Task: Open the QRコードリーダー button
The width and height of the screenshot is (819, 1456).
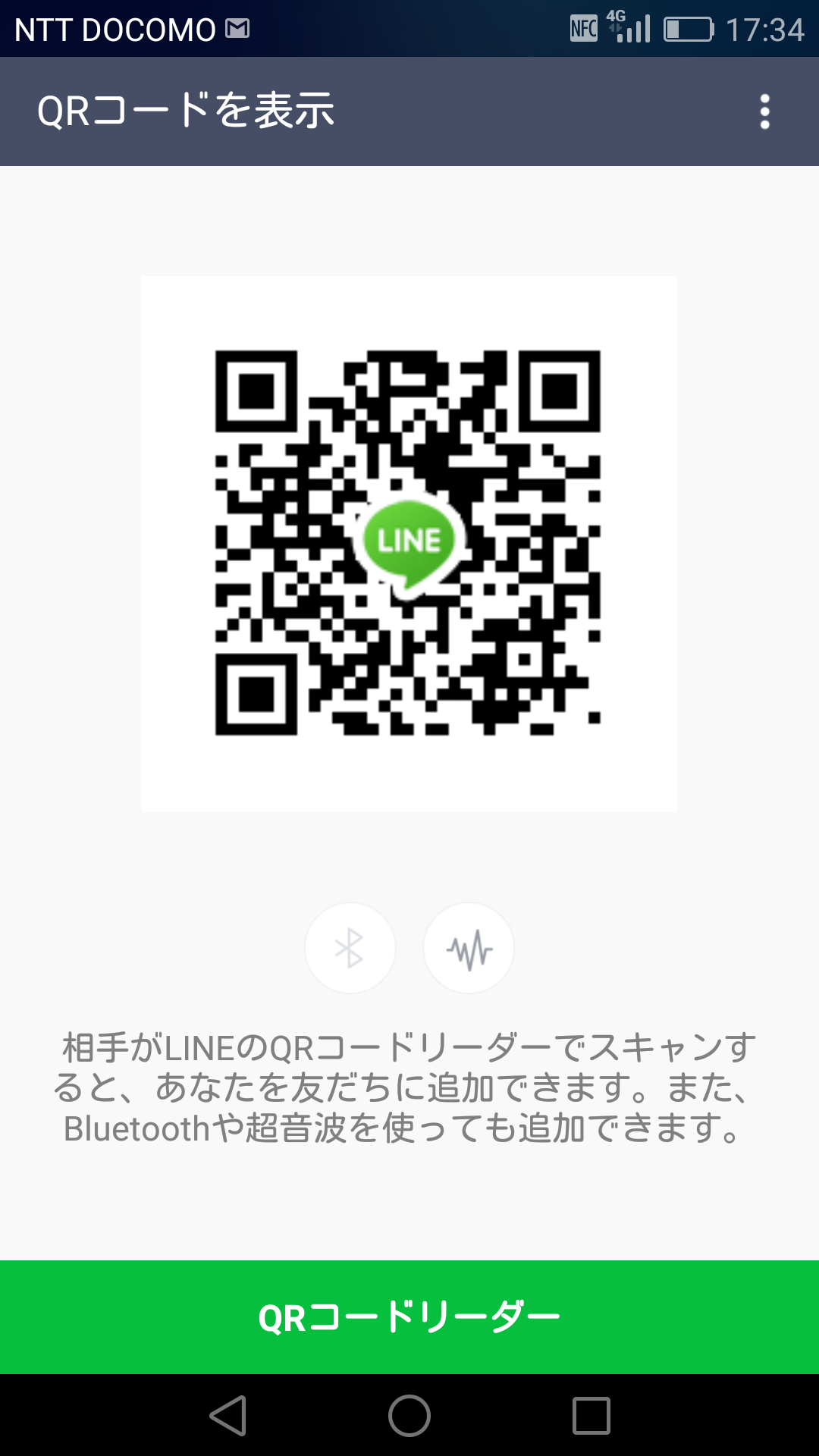Action: pos(409,1317)
